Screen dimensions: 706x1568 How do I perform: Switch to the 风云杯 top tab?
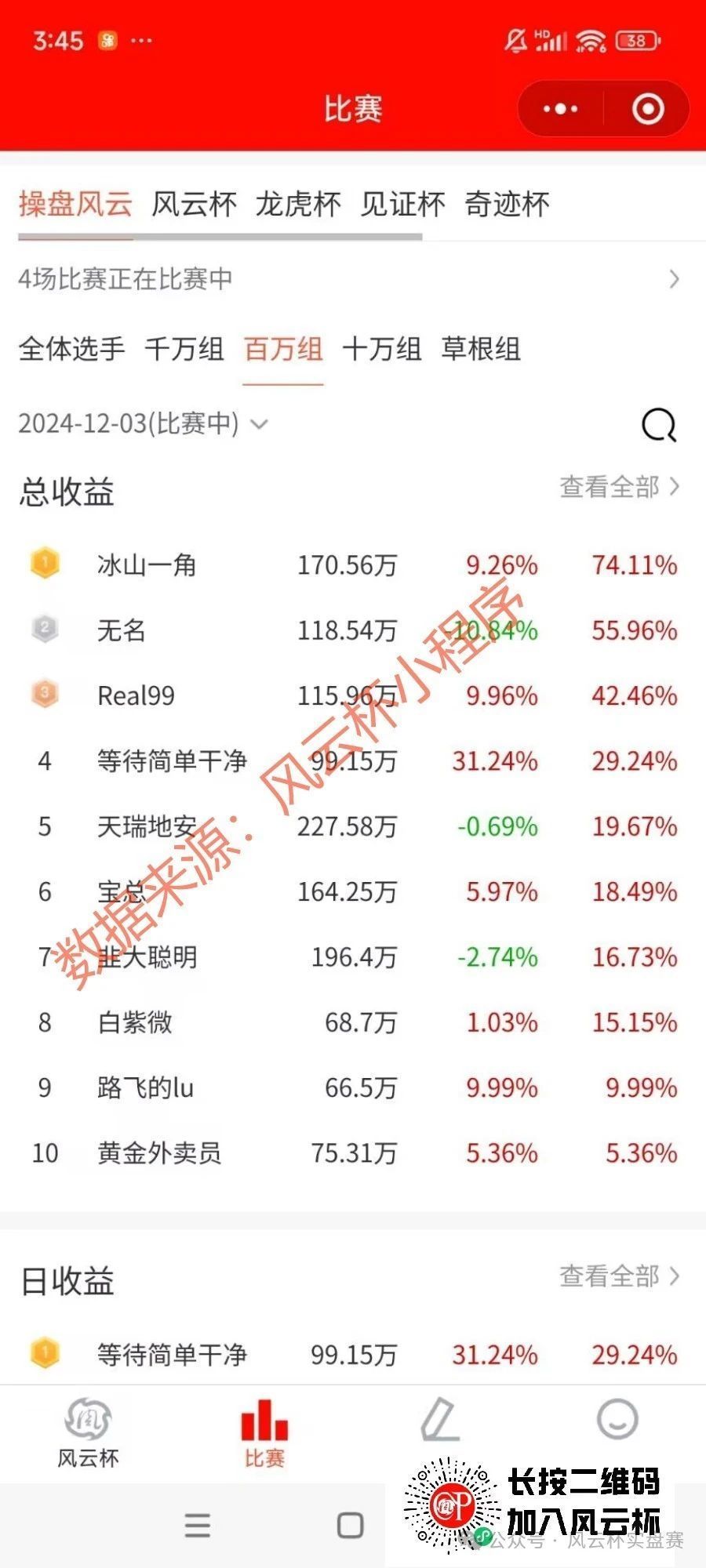point(194,205)
